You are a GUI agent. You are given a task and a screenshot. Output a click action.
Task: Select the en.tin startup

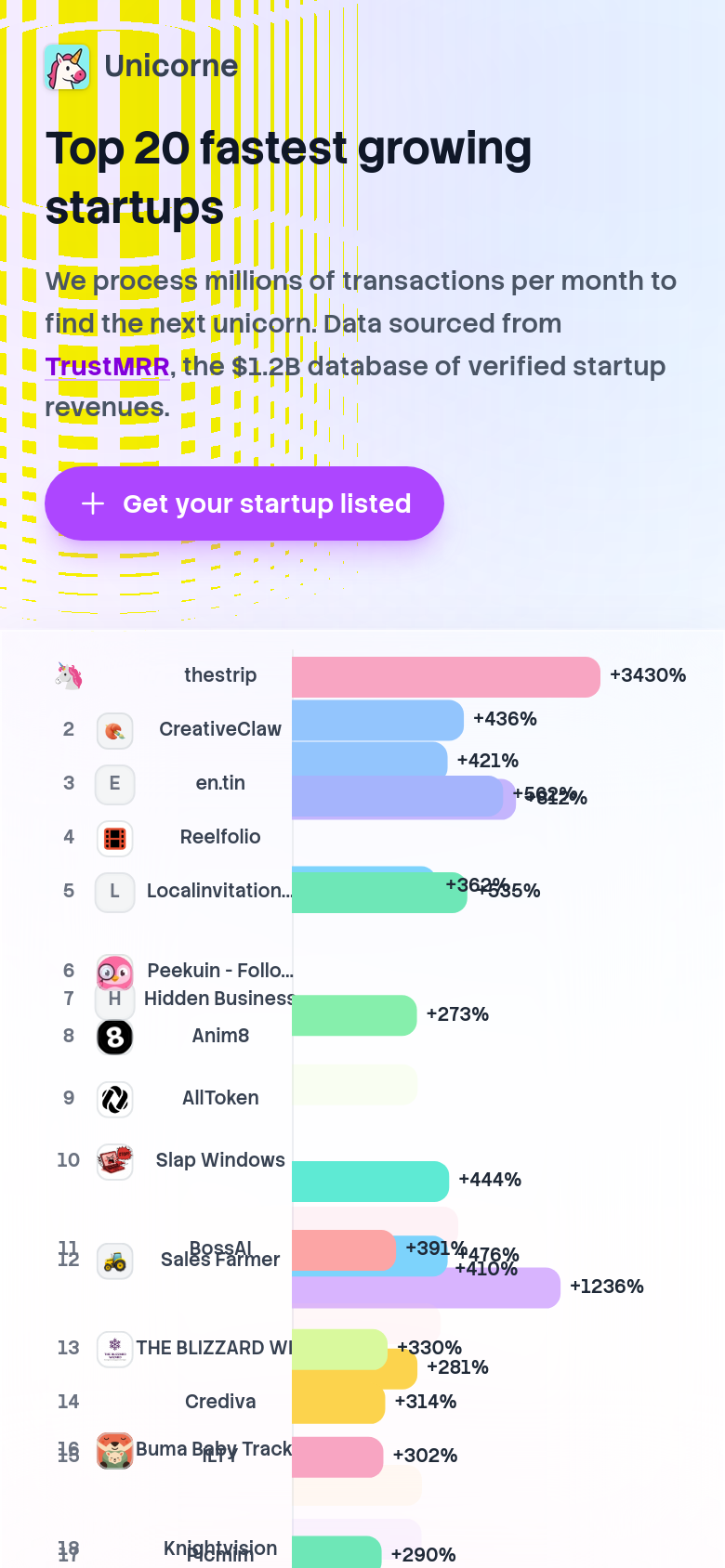[x=220, y=783]
